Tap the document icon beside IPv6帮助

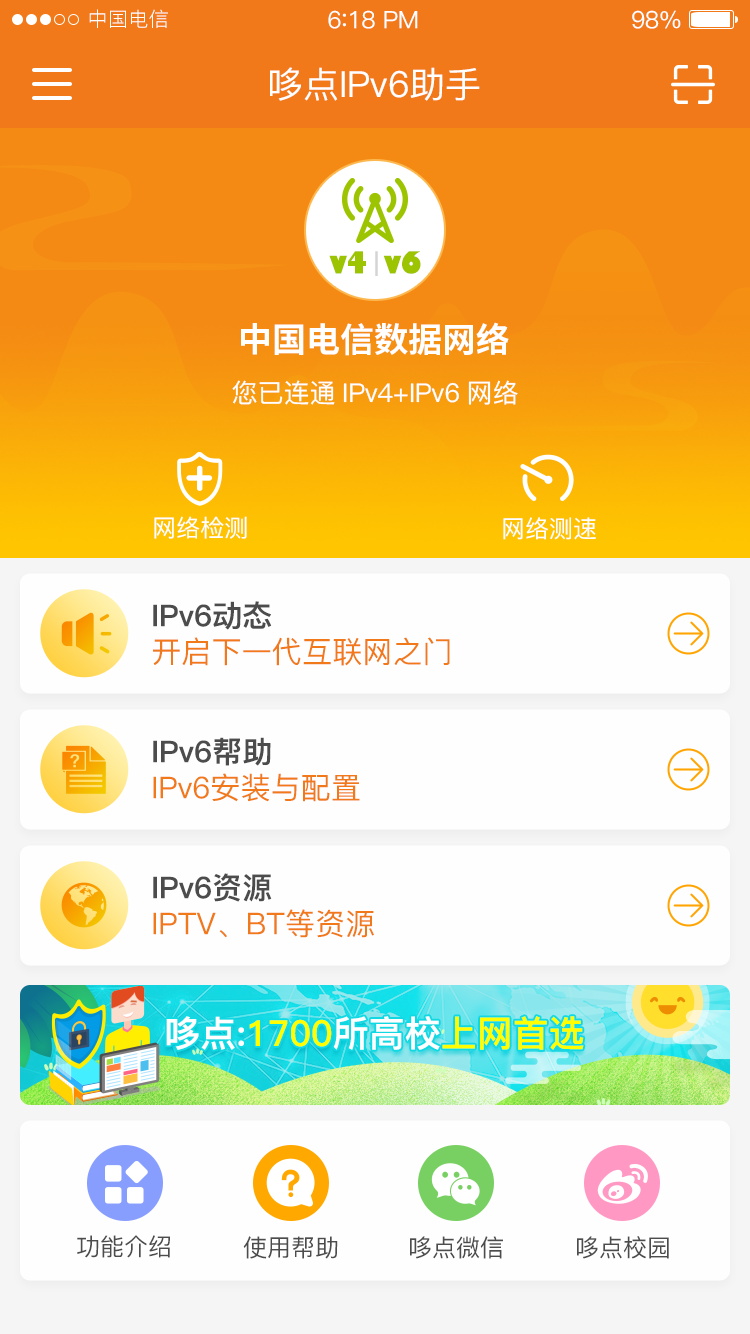pos(84,769)
